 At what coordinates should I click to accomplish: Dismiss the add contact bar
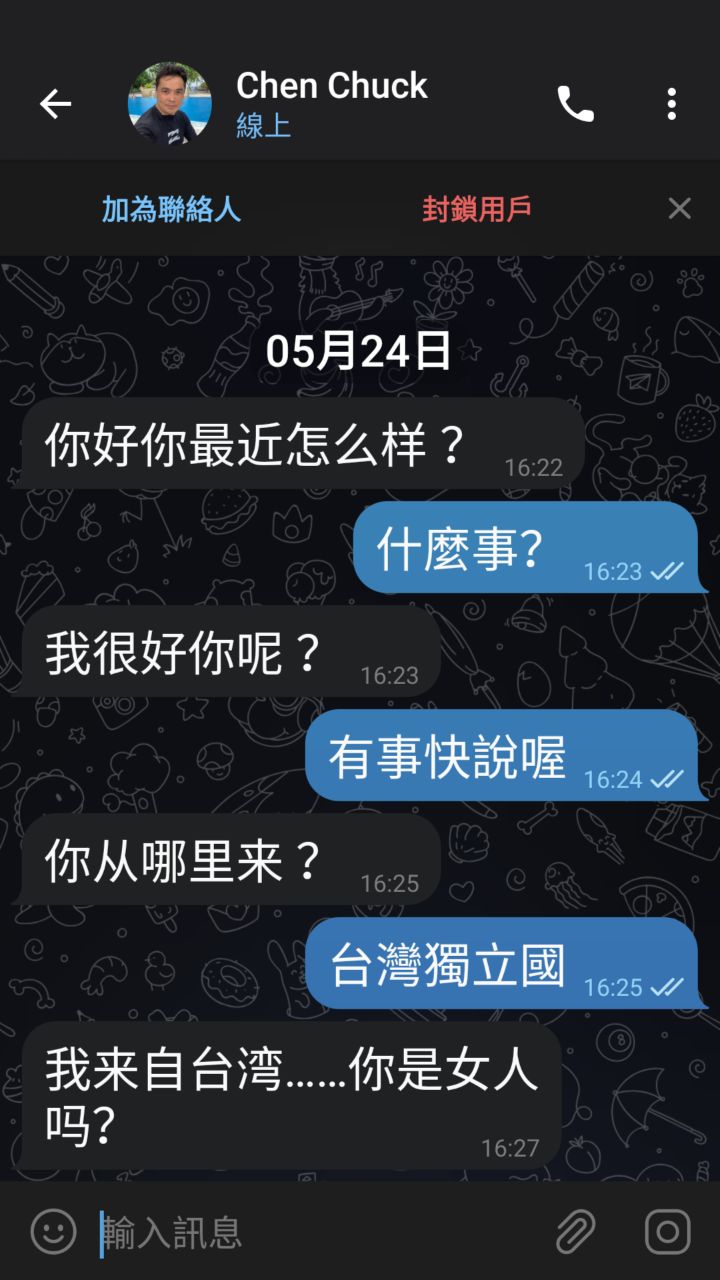click(x=679, y=208)
